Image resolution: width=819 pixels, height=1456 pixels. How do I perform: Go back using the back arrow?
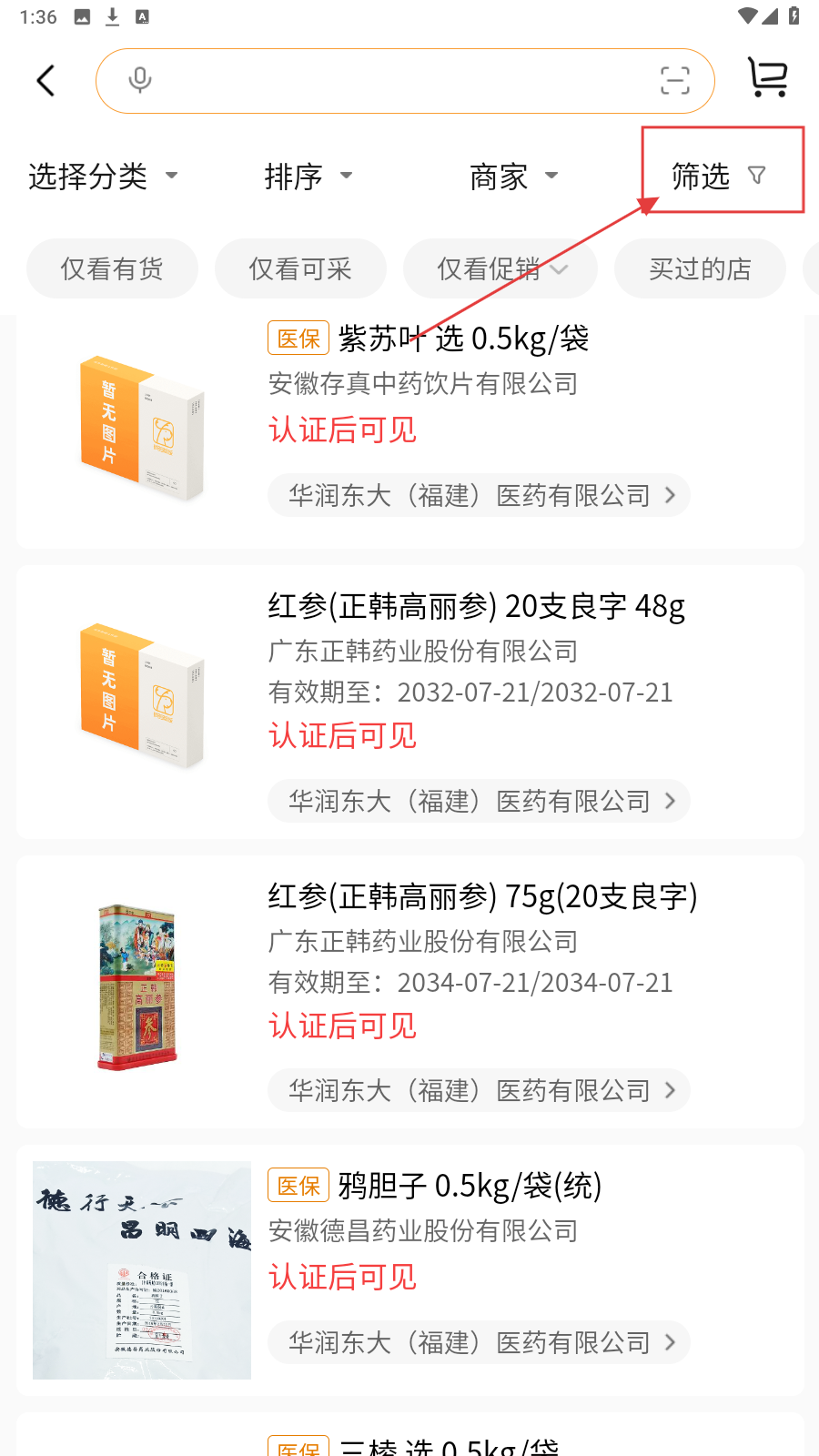click(x=45, y=81)
